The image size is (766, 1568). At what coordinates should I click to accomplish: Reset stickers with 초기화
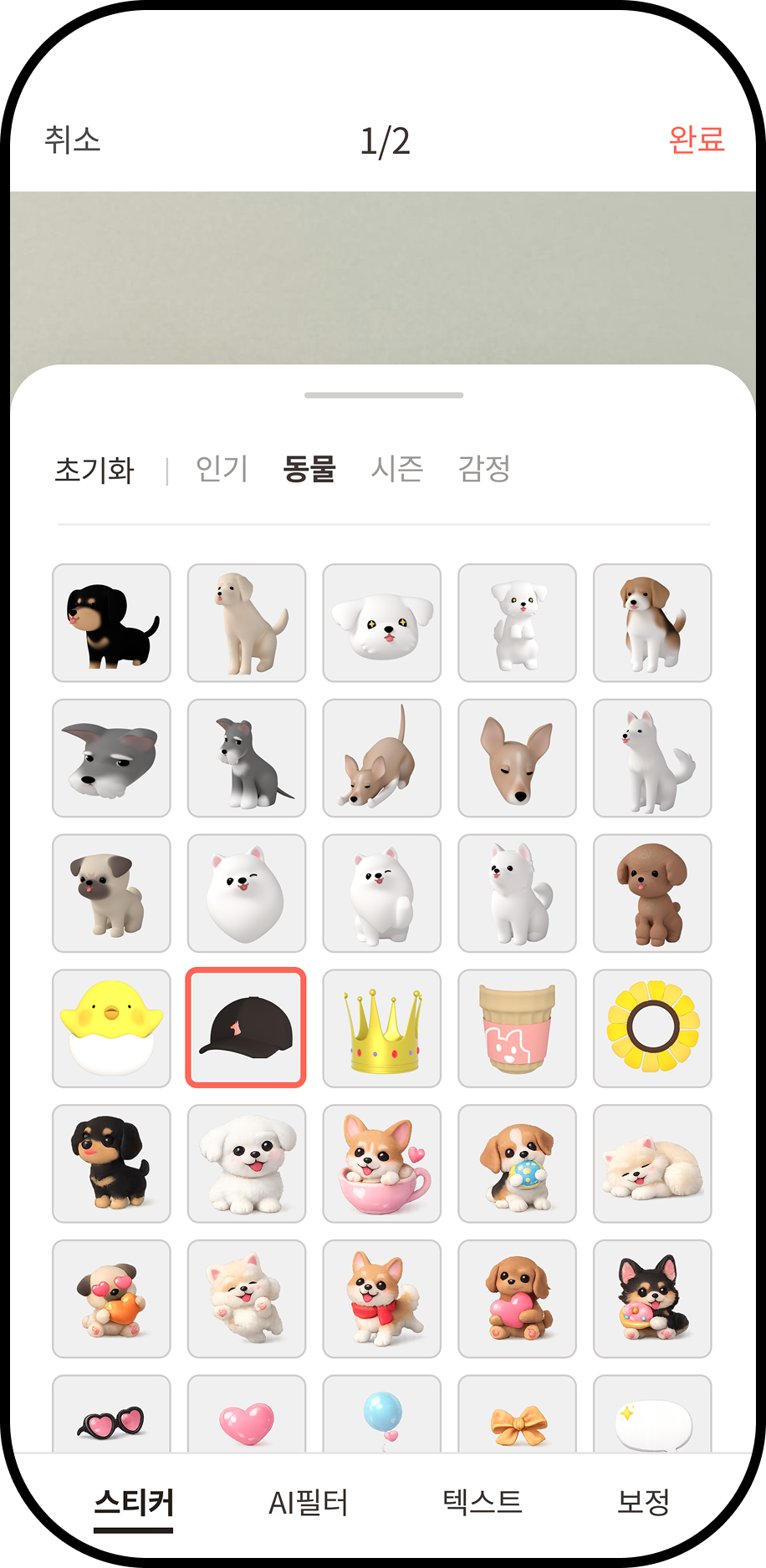pyautogui.click(x=94, y=470)
